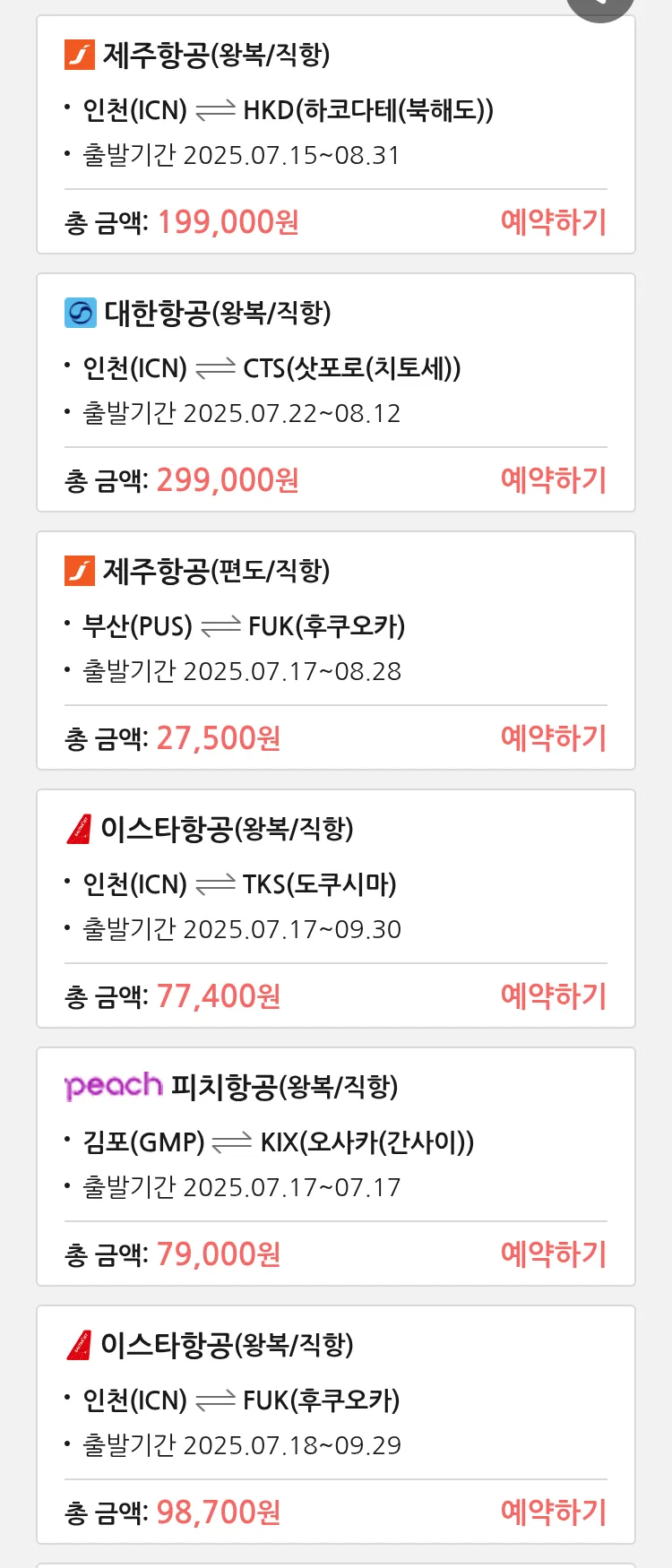Click the 인천(ICN) ⇌ CTS route text
This screenshot has height=1568, width=672.
(x=267, y=367)
